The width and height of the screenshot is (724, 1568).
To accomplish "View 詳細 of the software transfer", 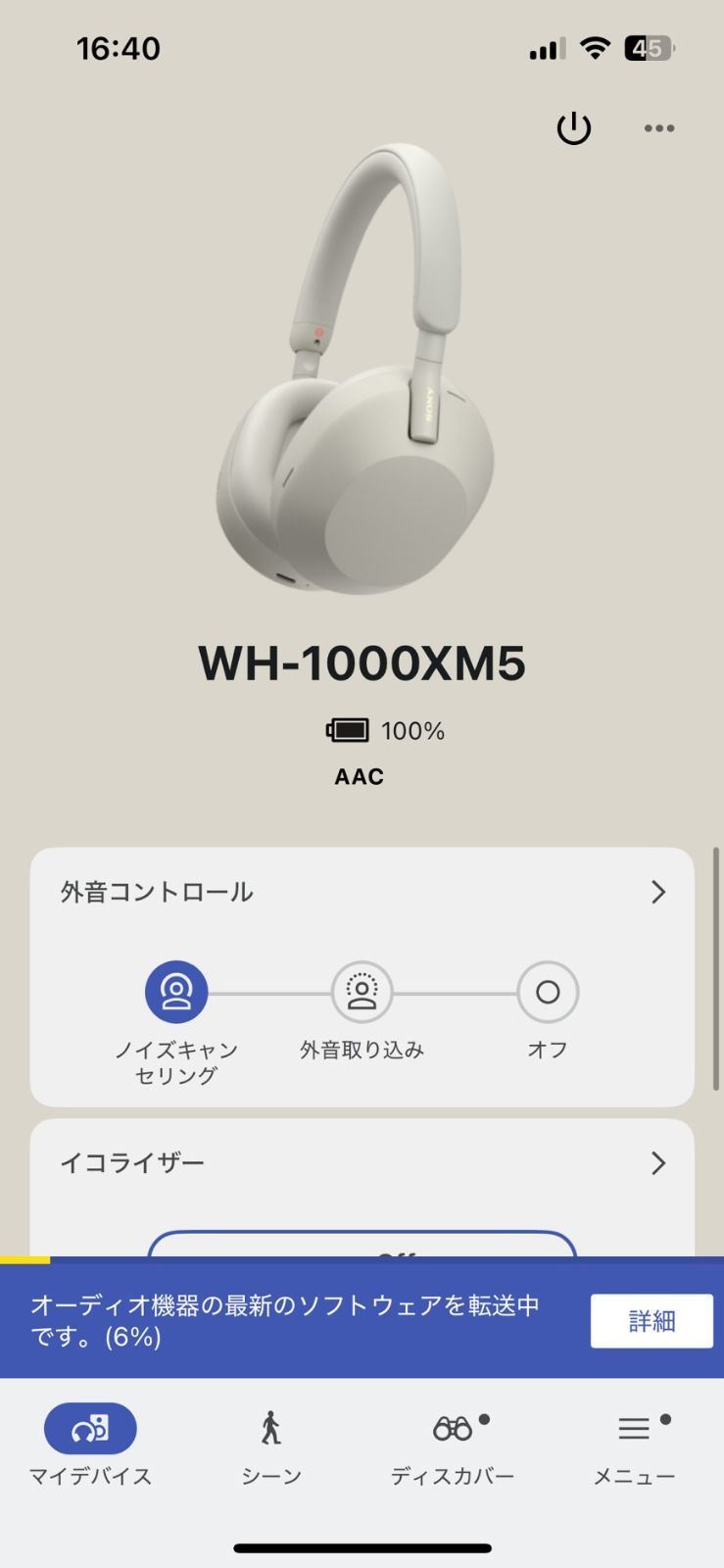I will coord(651,1321).
